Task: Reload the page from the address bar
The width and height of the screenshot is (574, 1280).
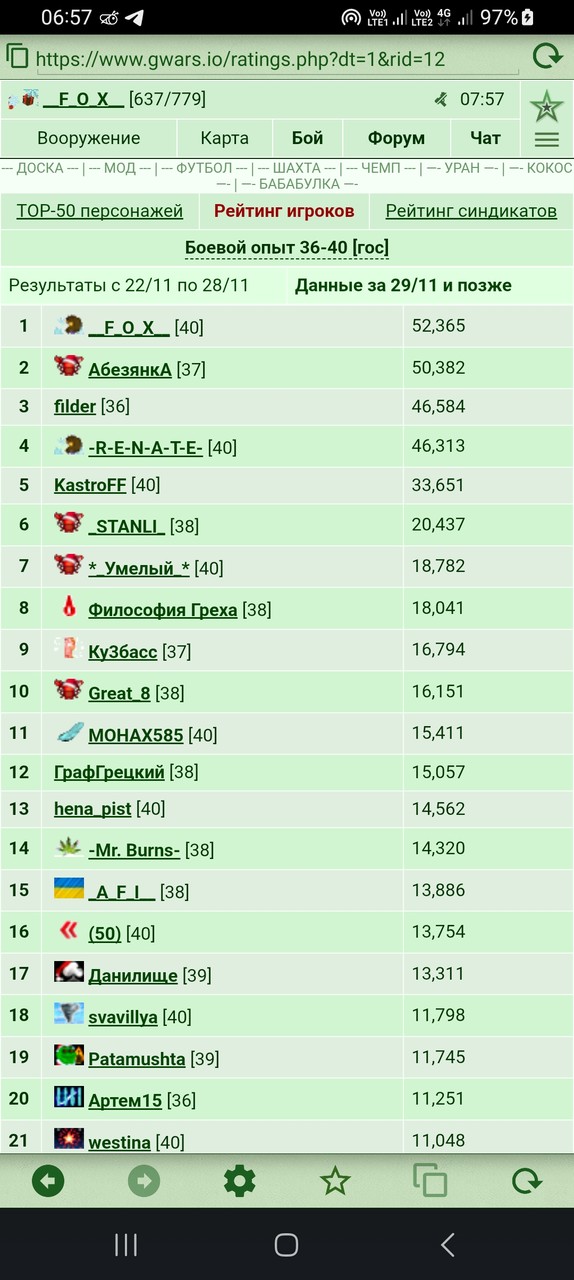Action: coord(547,57)
